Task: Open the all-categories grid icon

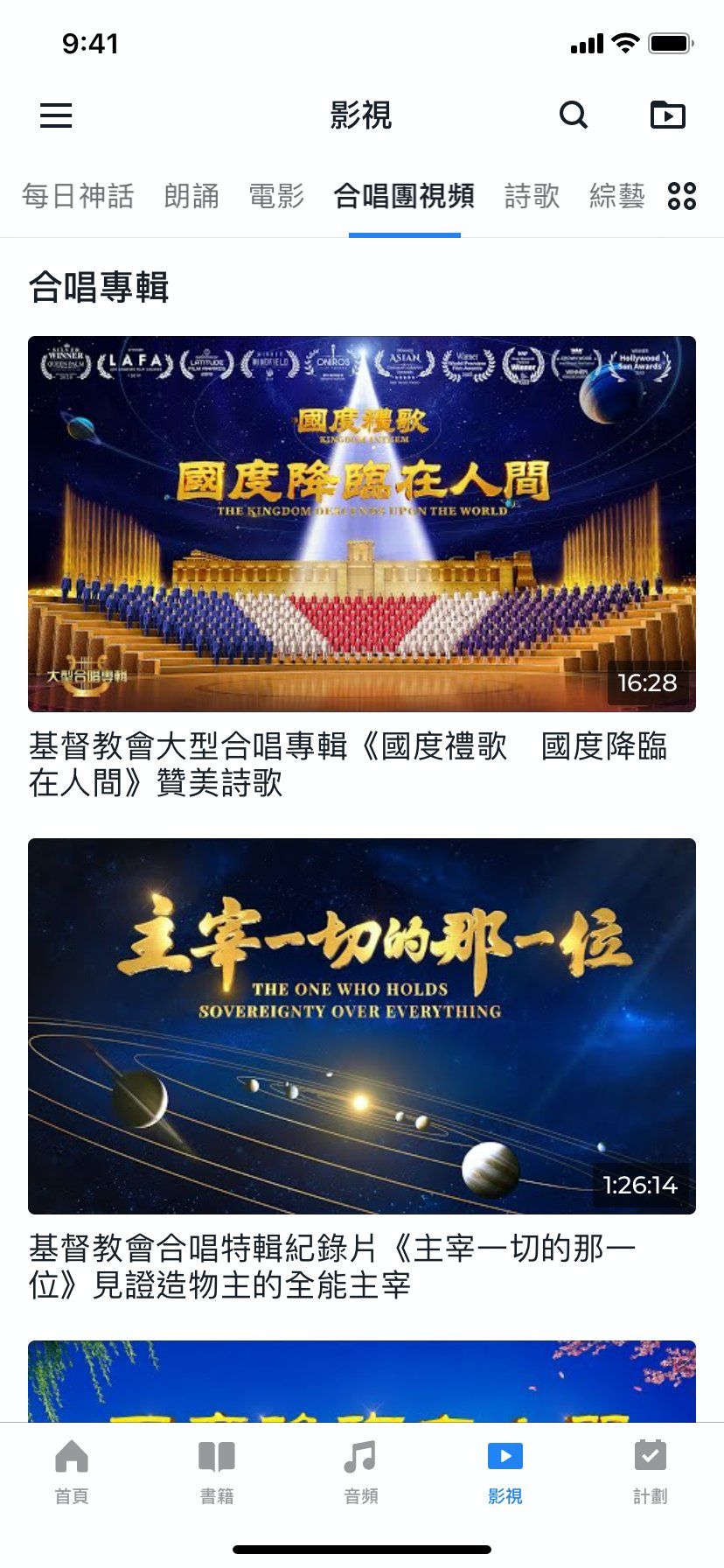Action: click(682, 196)
